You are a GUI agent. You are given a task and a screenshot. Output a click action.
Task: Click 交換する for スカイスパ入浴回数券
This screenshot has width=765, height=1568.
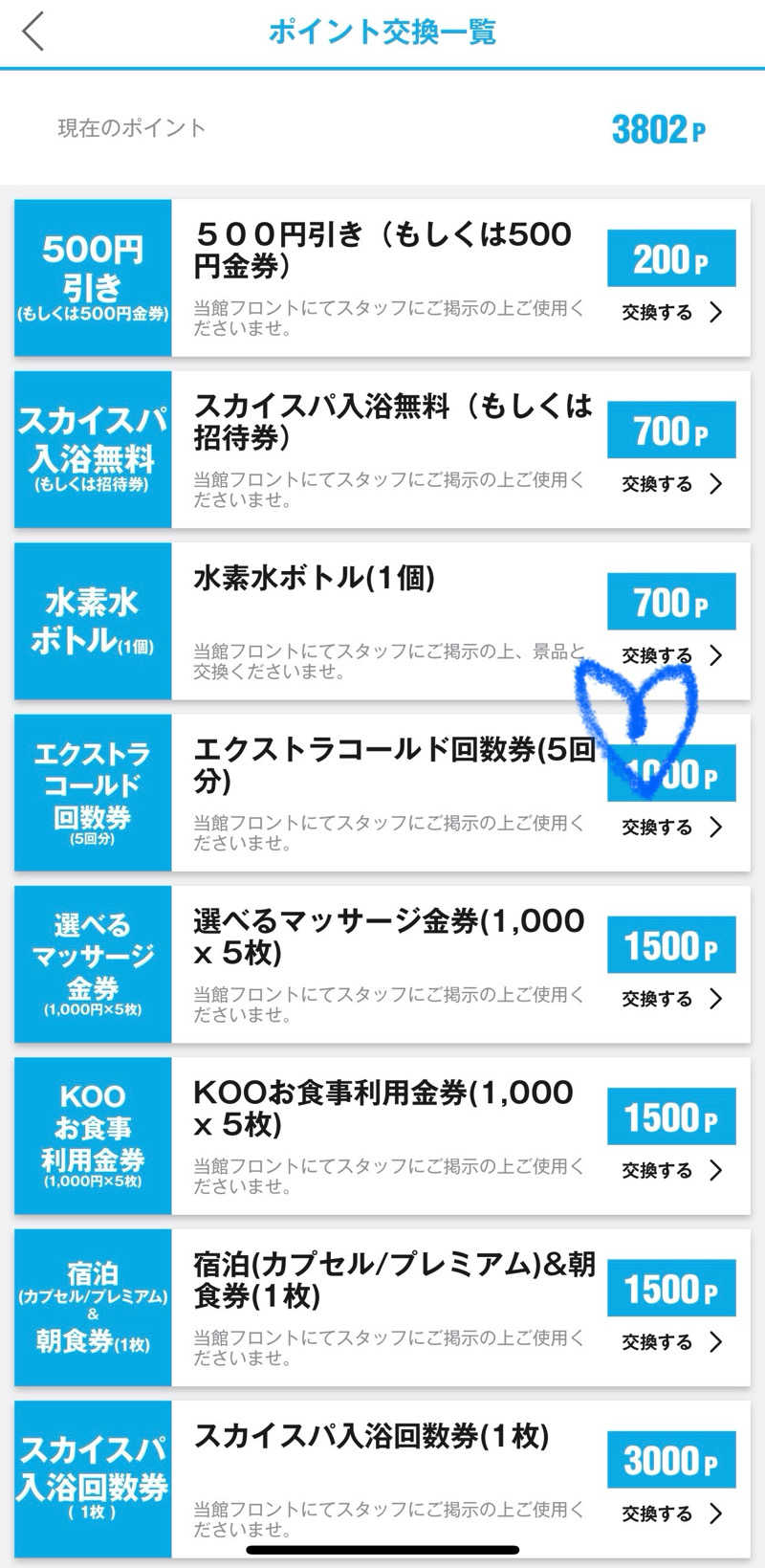(x=656, y=1513)
